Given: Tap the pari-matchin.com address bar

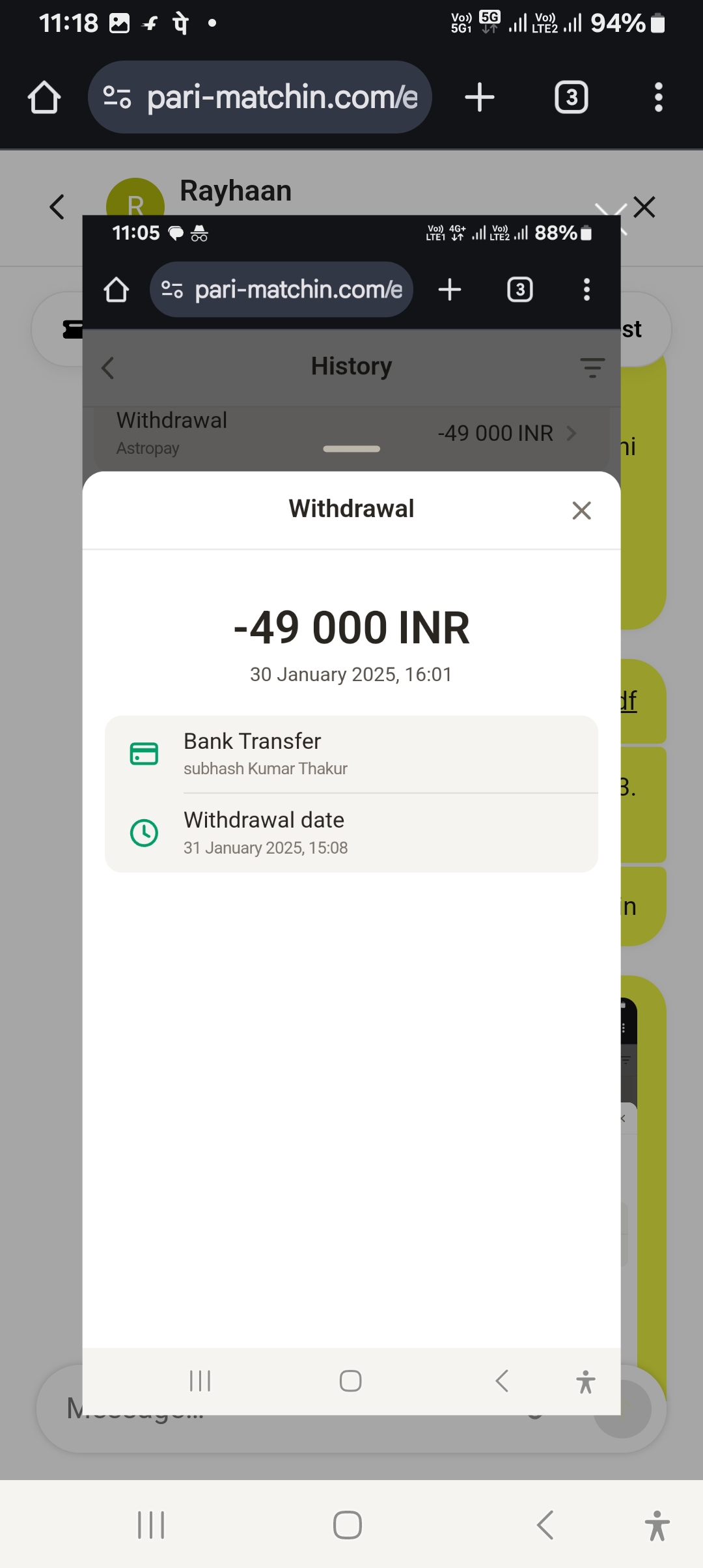Looking at the screenshot, I should point(260,98).
